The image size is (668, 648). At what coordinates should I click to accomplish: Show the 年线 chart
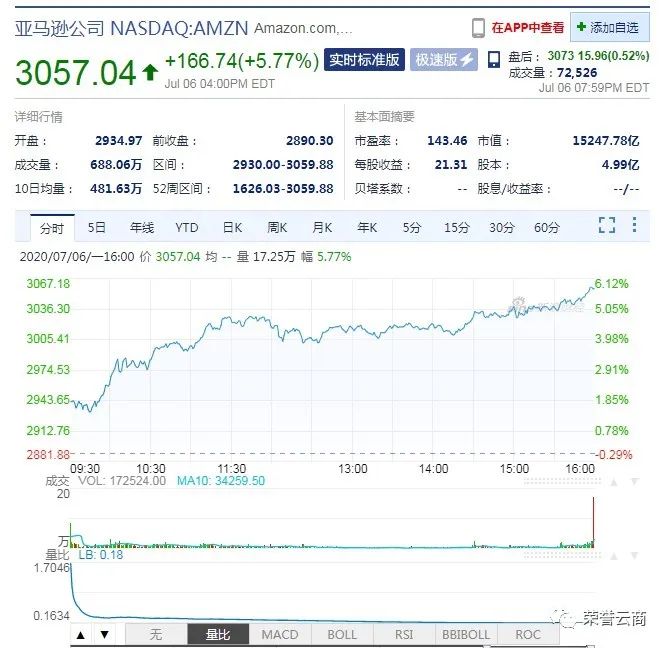[x=142, y=228]
